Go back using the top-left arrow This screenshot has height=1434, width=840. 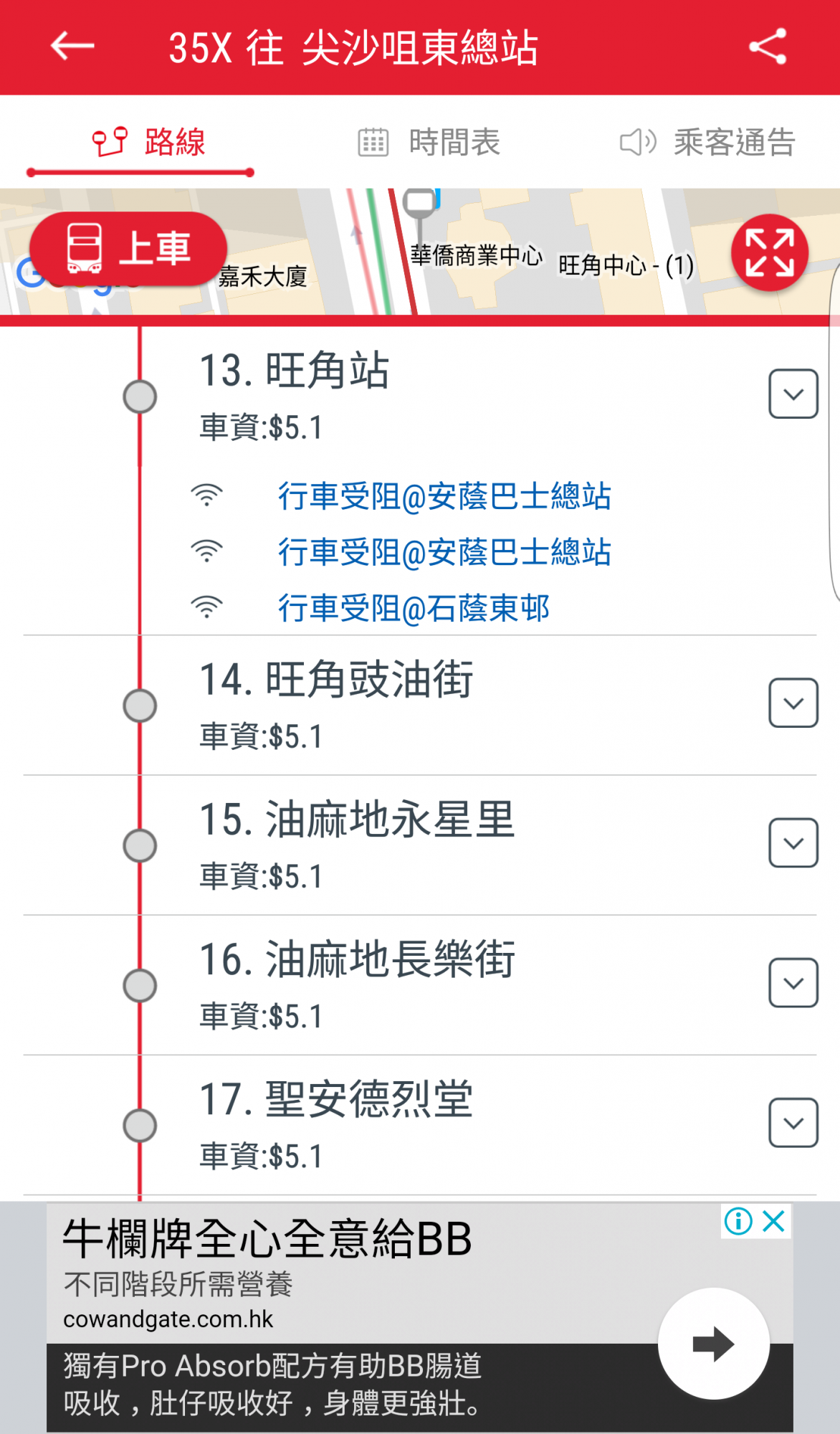tap(72, 47)
